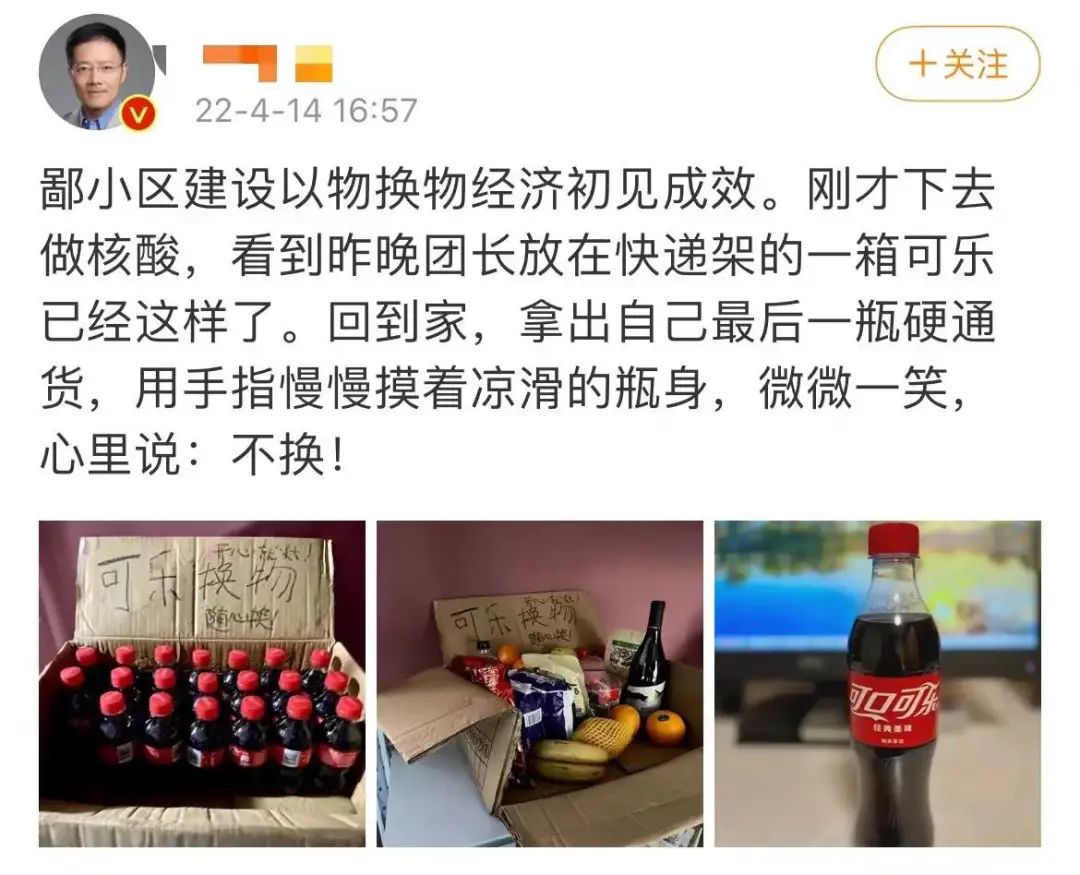View the photo of the box with fruit and wine

[540, 683]
